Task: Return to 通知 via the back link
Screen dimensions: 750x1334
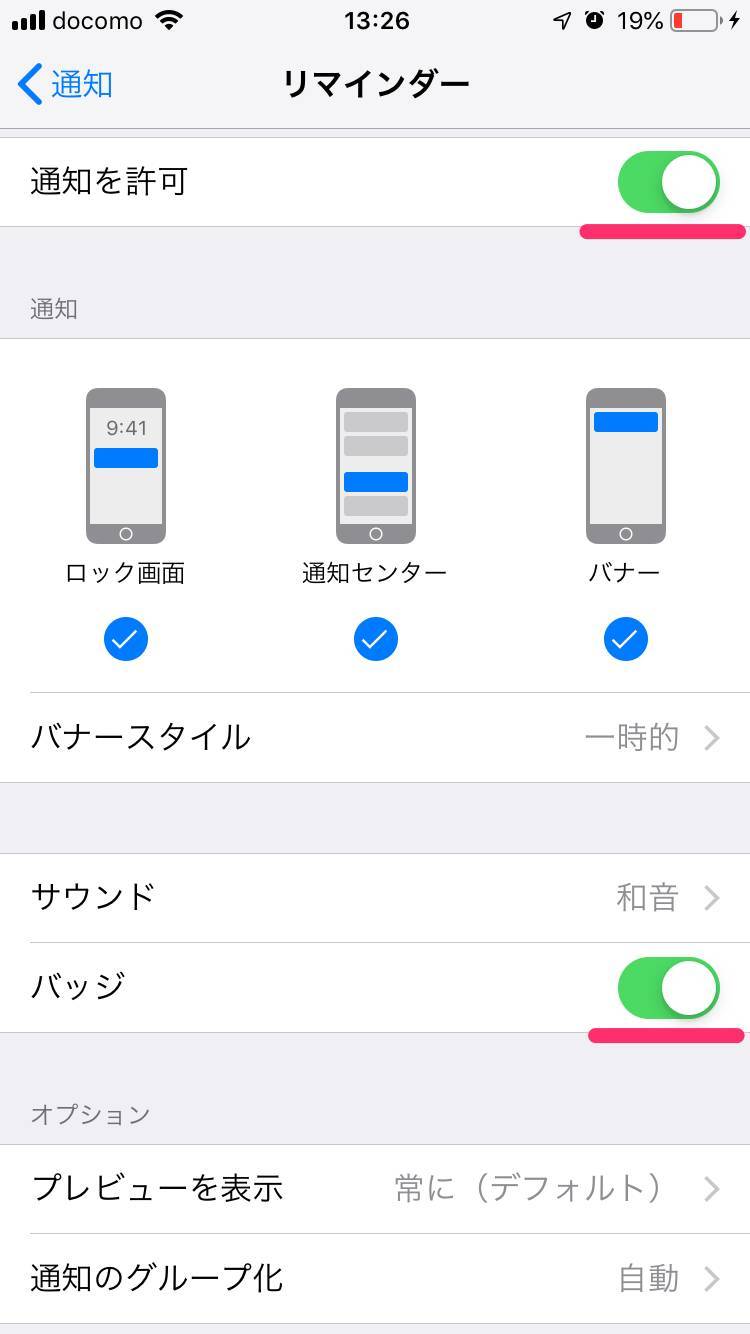Action: click(63, 85)
